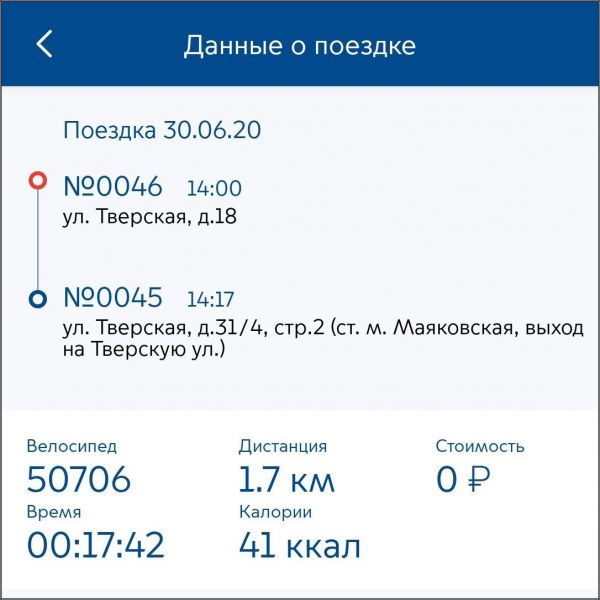Go back from trip details
This screenshot has height=600, width=600.
pyautogui.click(x=44, y=45)
